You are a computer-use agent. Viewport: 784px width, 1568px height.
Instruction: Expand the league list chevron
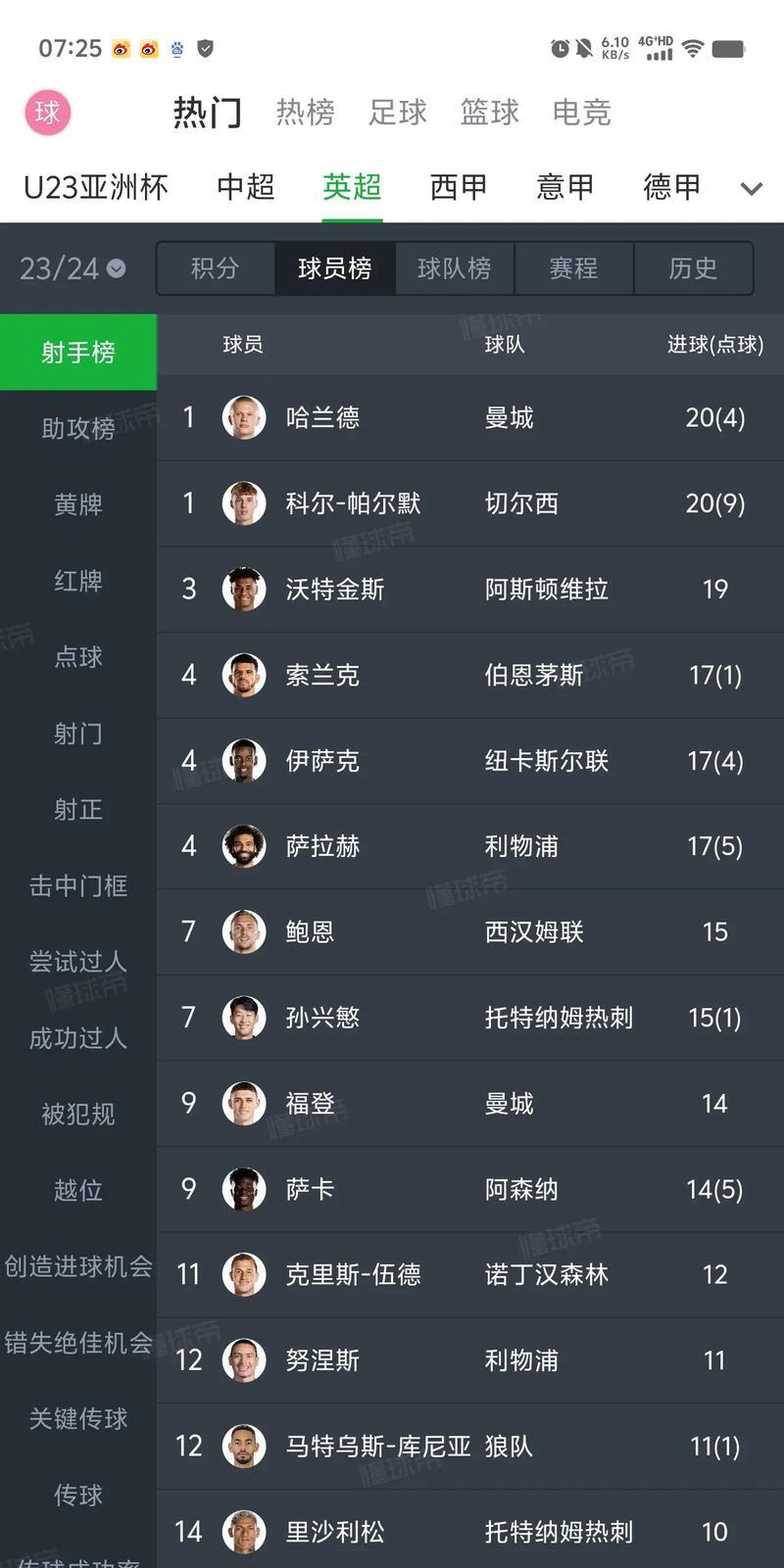pyautogui.click(x=752, y=189)
